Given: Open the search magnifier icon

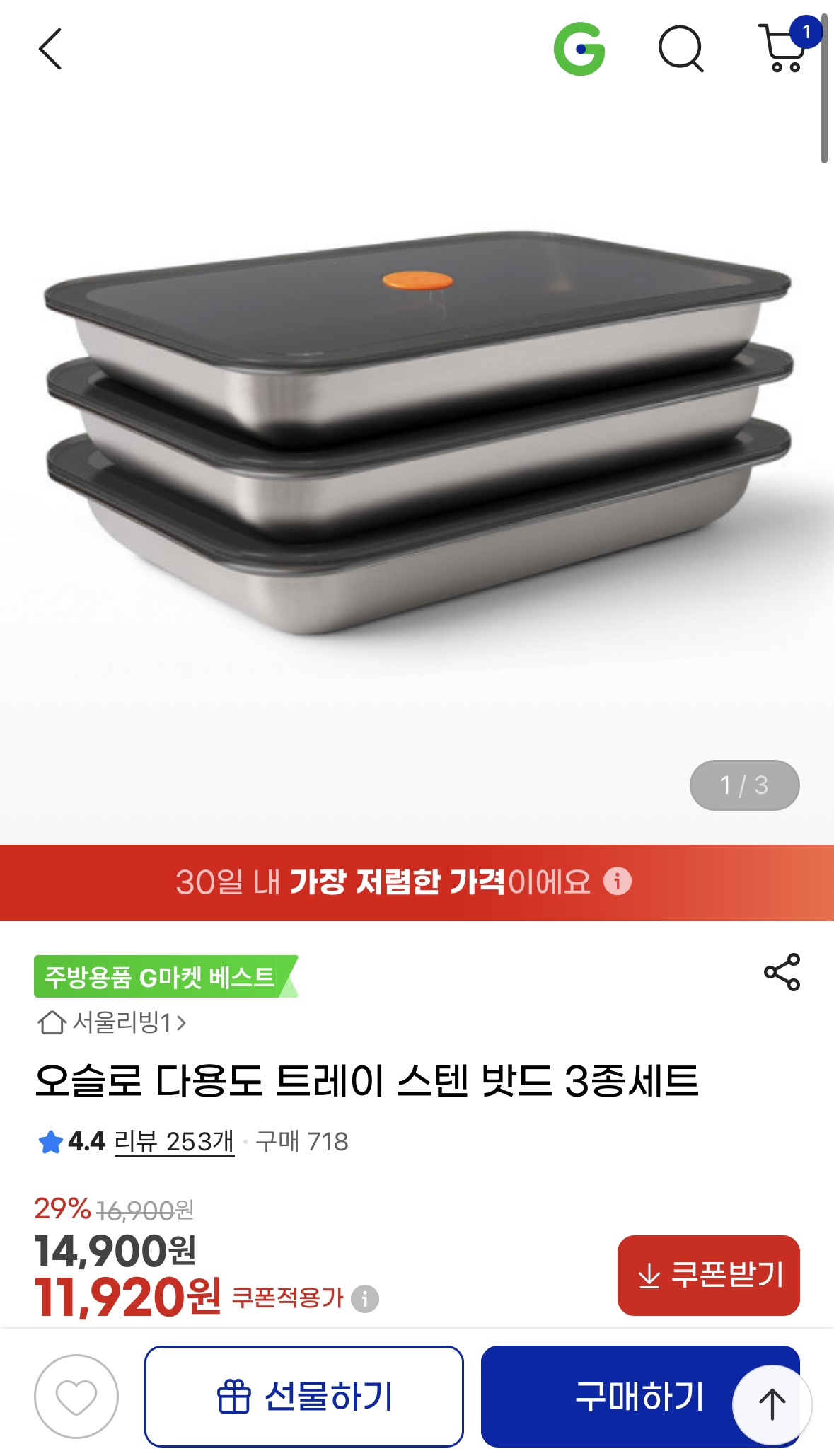Looking at the screenshot, I should click(x=680, y=50).
